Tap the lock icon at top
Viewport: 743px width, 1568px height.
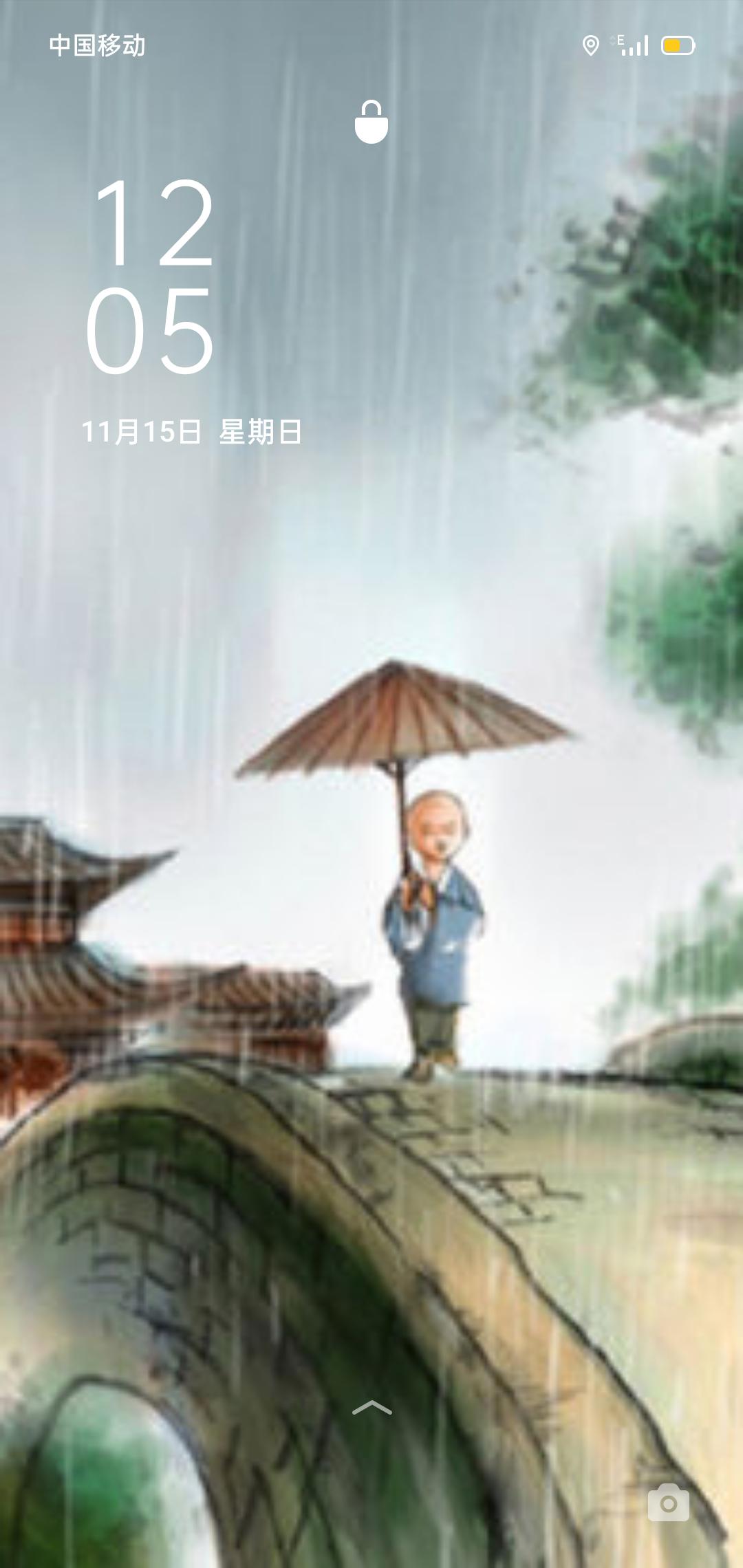[x=371, y=122]
